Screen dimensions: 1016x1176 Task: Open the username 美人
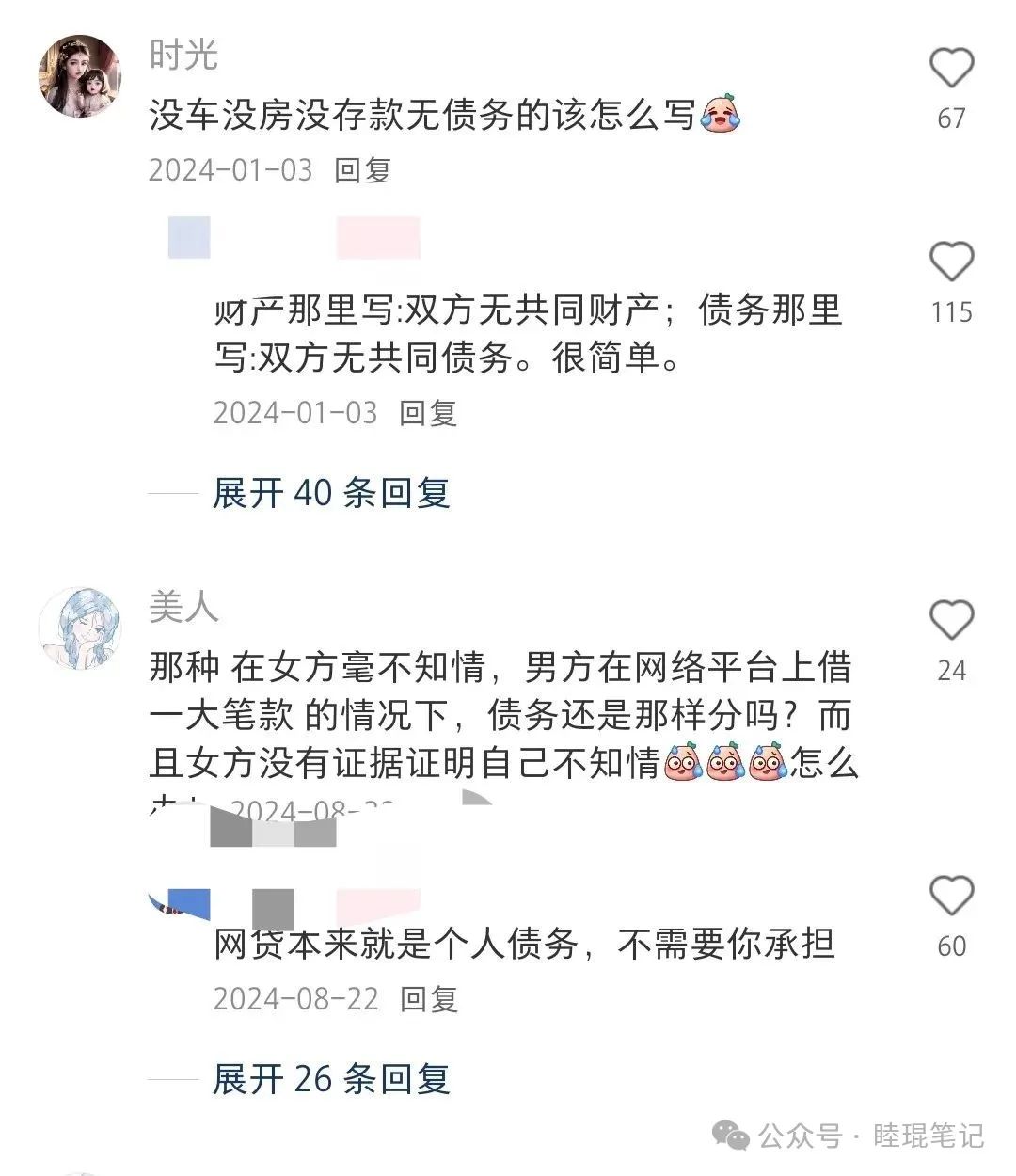pos(183,607)
